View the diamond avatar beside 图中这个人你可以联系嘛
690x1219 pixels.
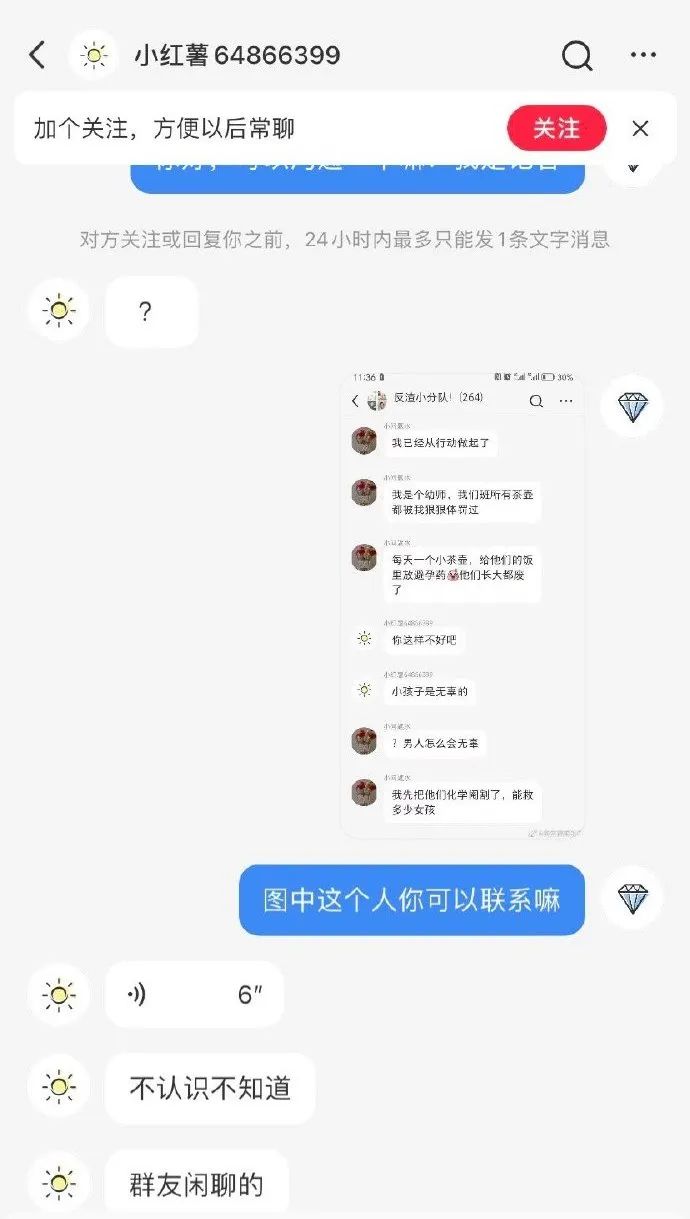tap(632, 900)
